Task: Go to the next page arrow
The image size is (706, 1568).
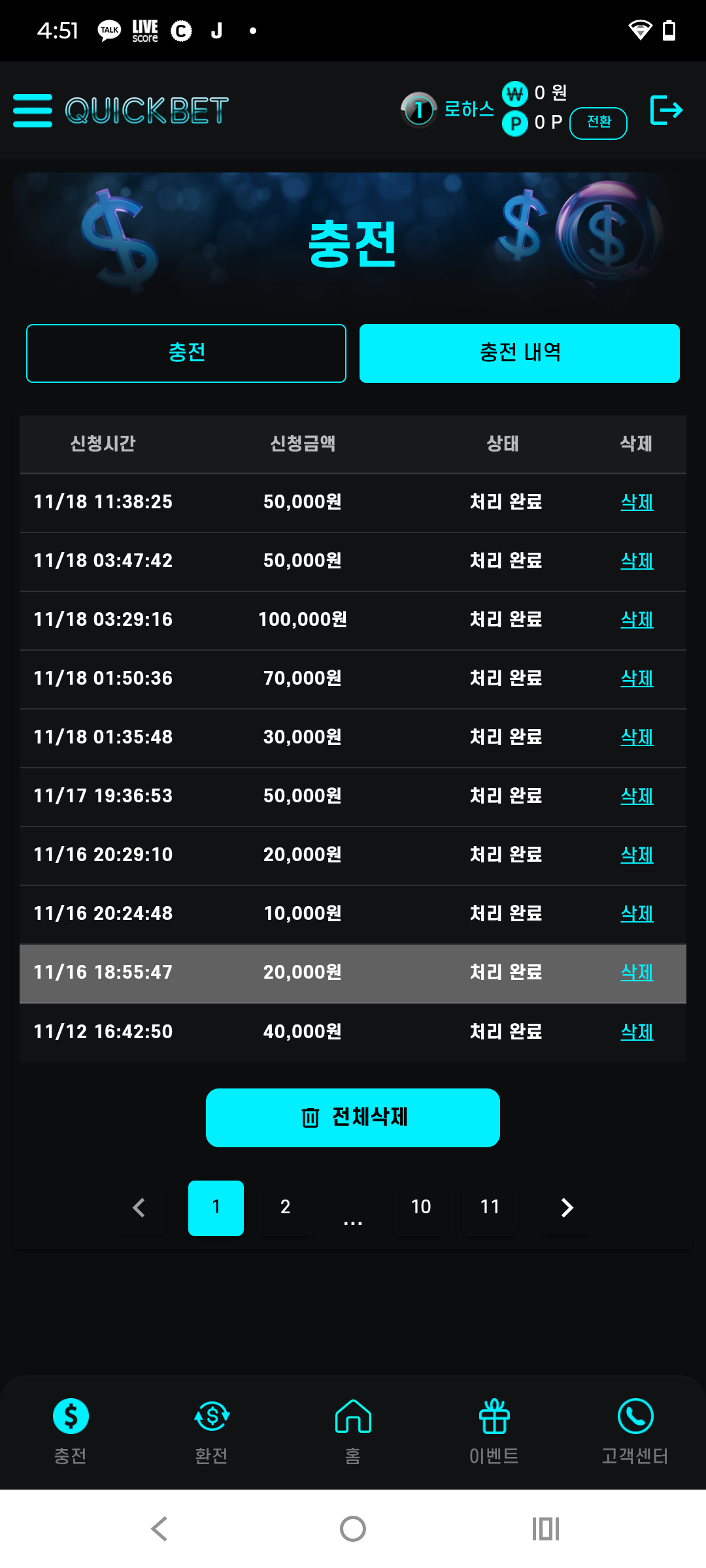Action: point(567,1207)
